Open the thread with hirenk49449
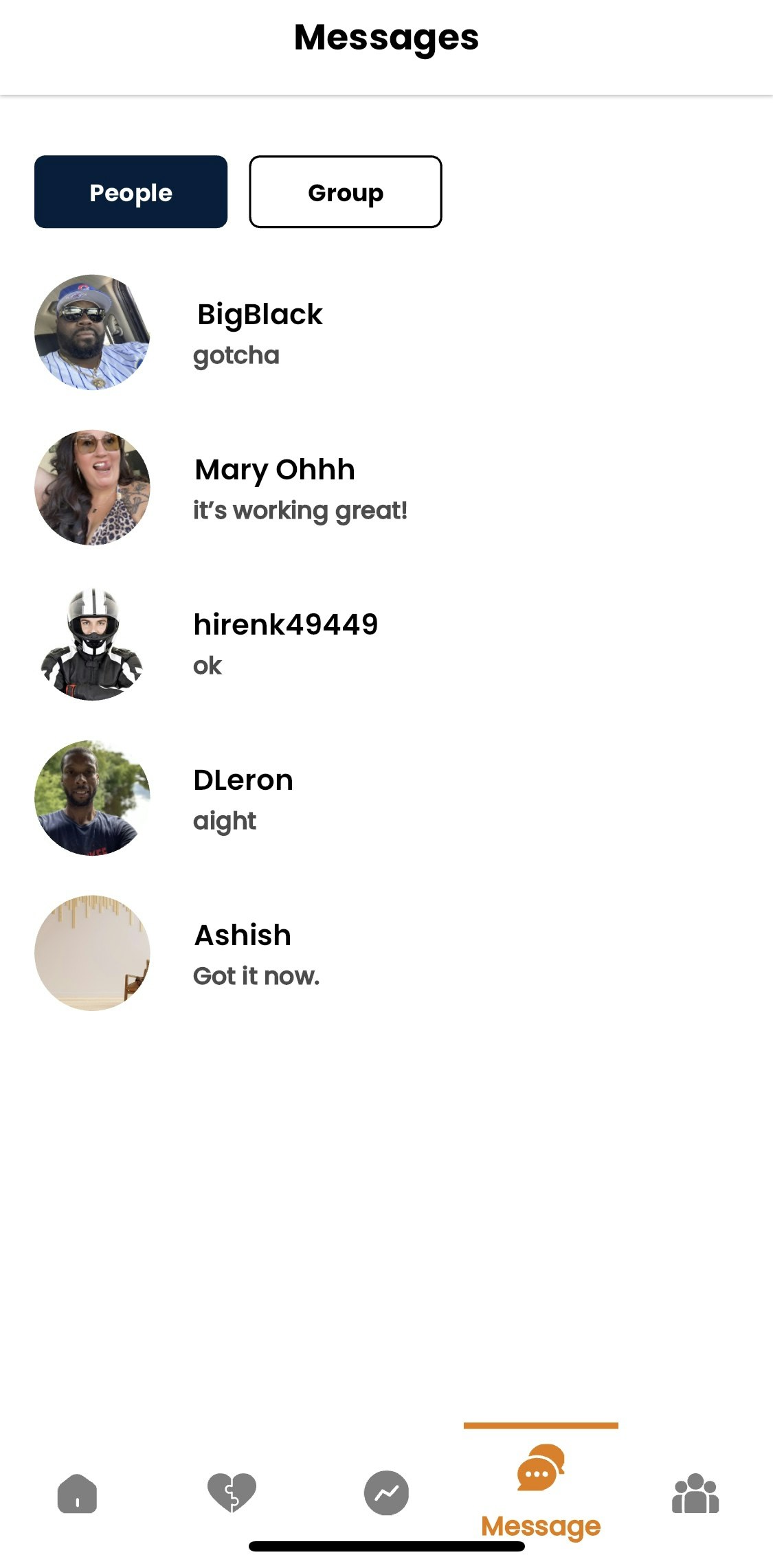This screenshot has width=773, height=1568. (x=285, y=644)
